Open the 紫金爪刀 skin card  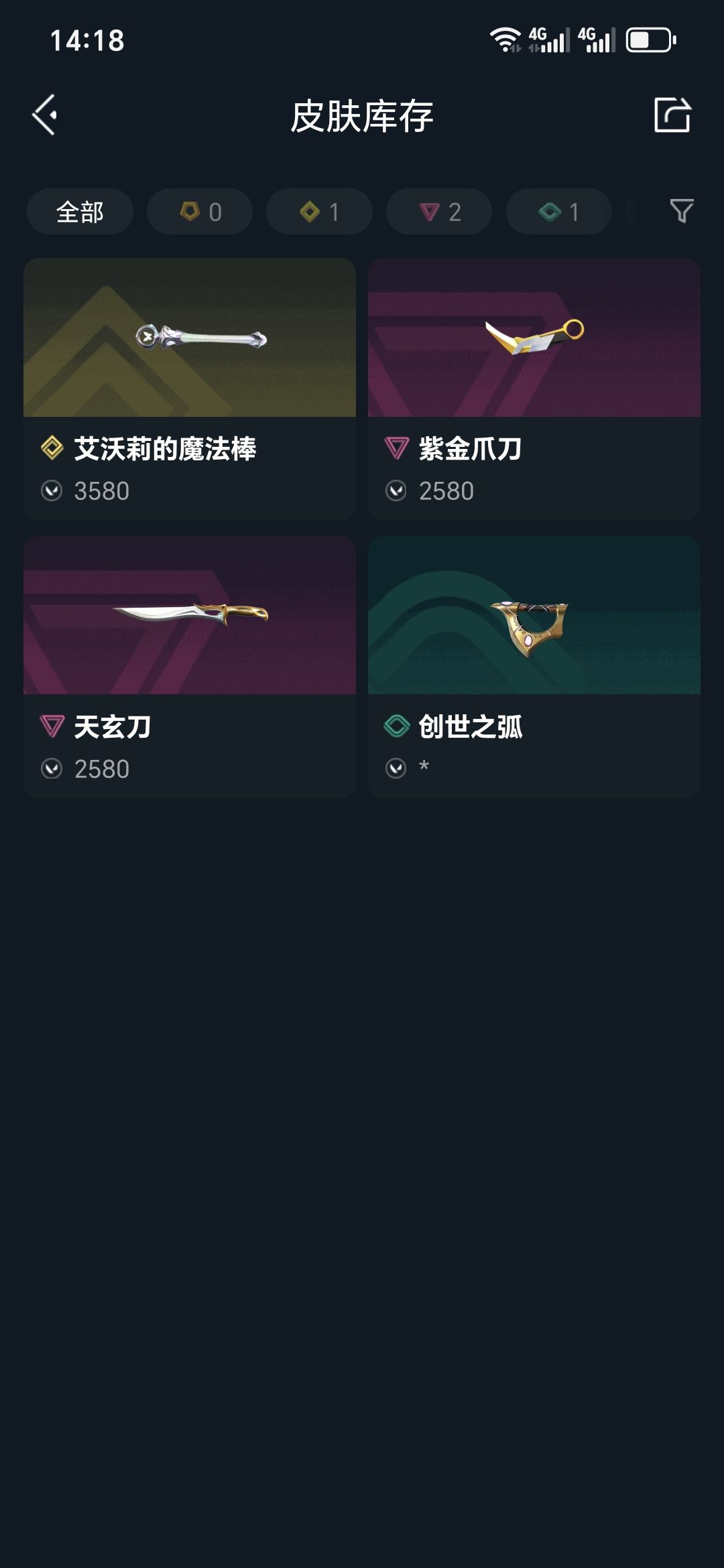pyautogui.click(x=534, y=389)
